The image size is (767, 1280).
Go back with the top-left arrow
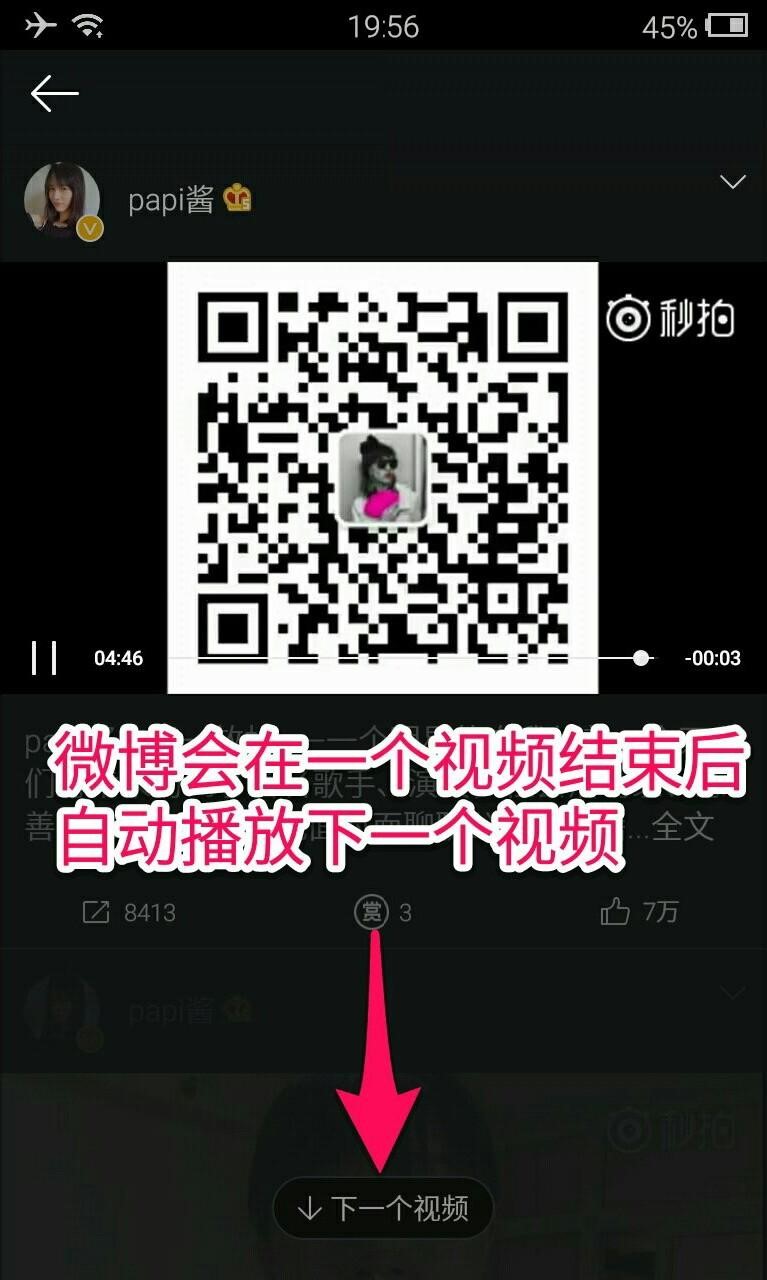(54, 94)
